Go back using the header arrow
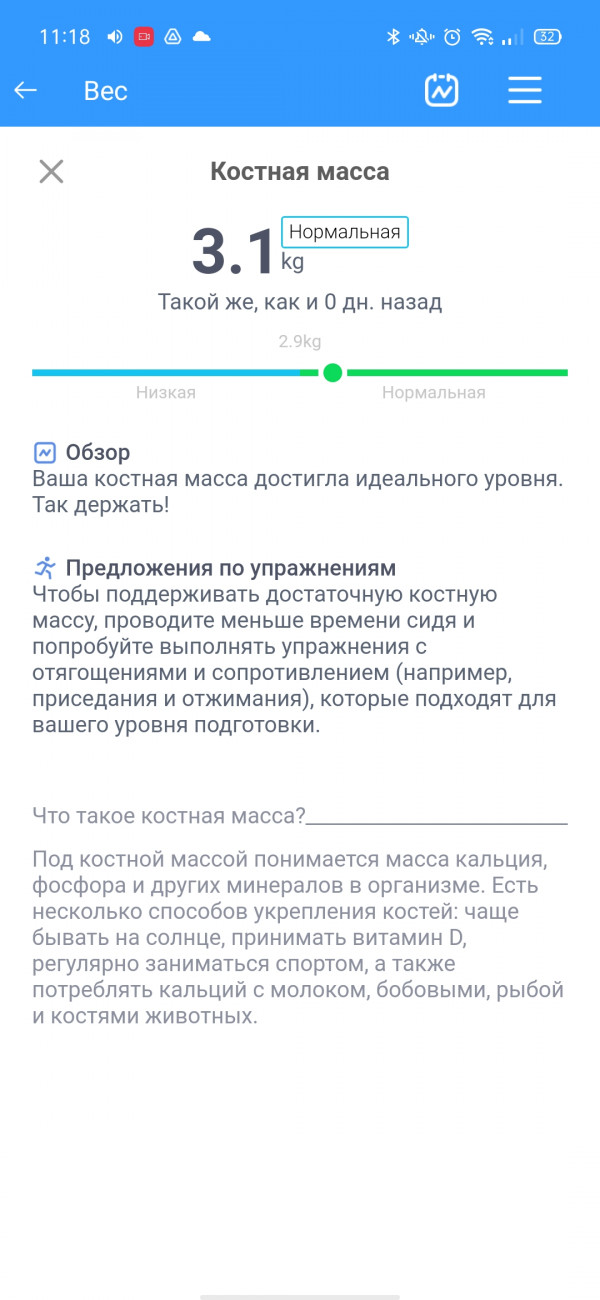 [26, 91]
